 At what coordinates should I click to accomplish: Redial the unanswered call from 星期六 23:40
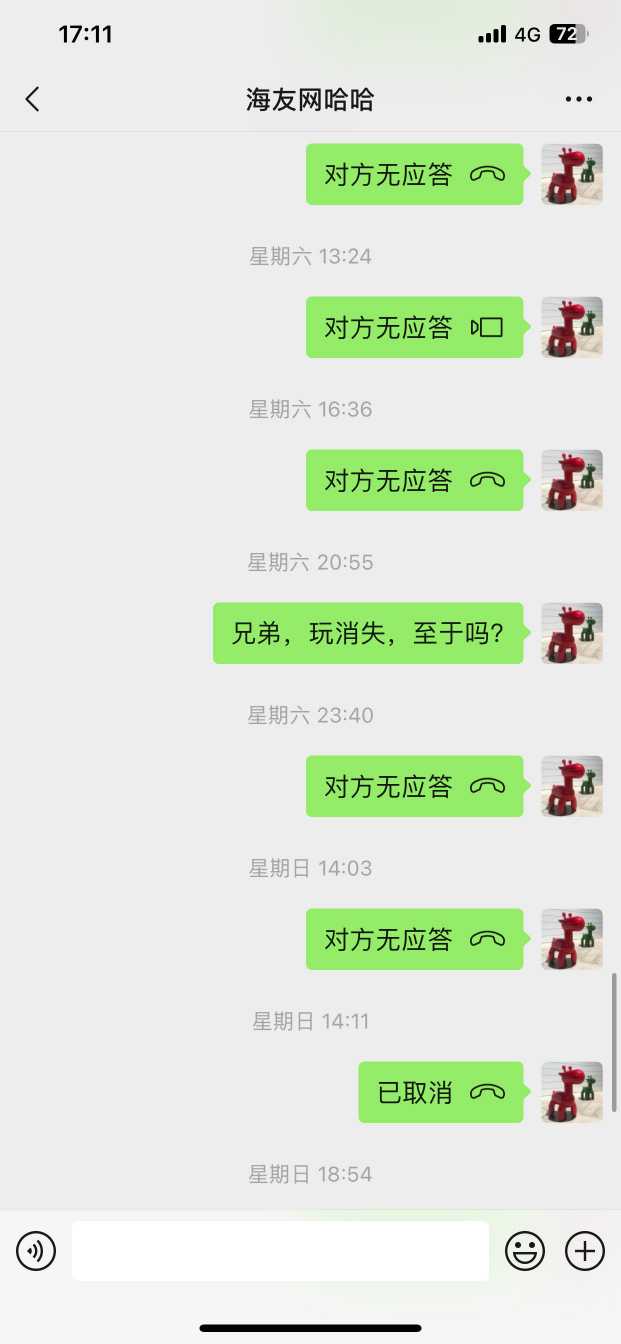pyautogui.click(x=414, y=787)
